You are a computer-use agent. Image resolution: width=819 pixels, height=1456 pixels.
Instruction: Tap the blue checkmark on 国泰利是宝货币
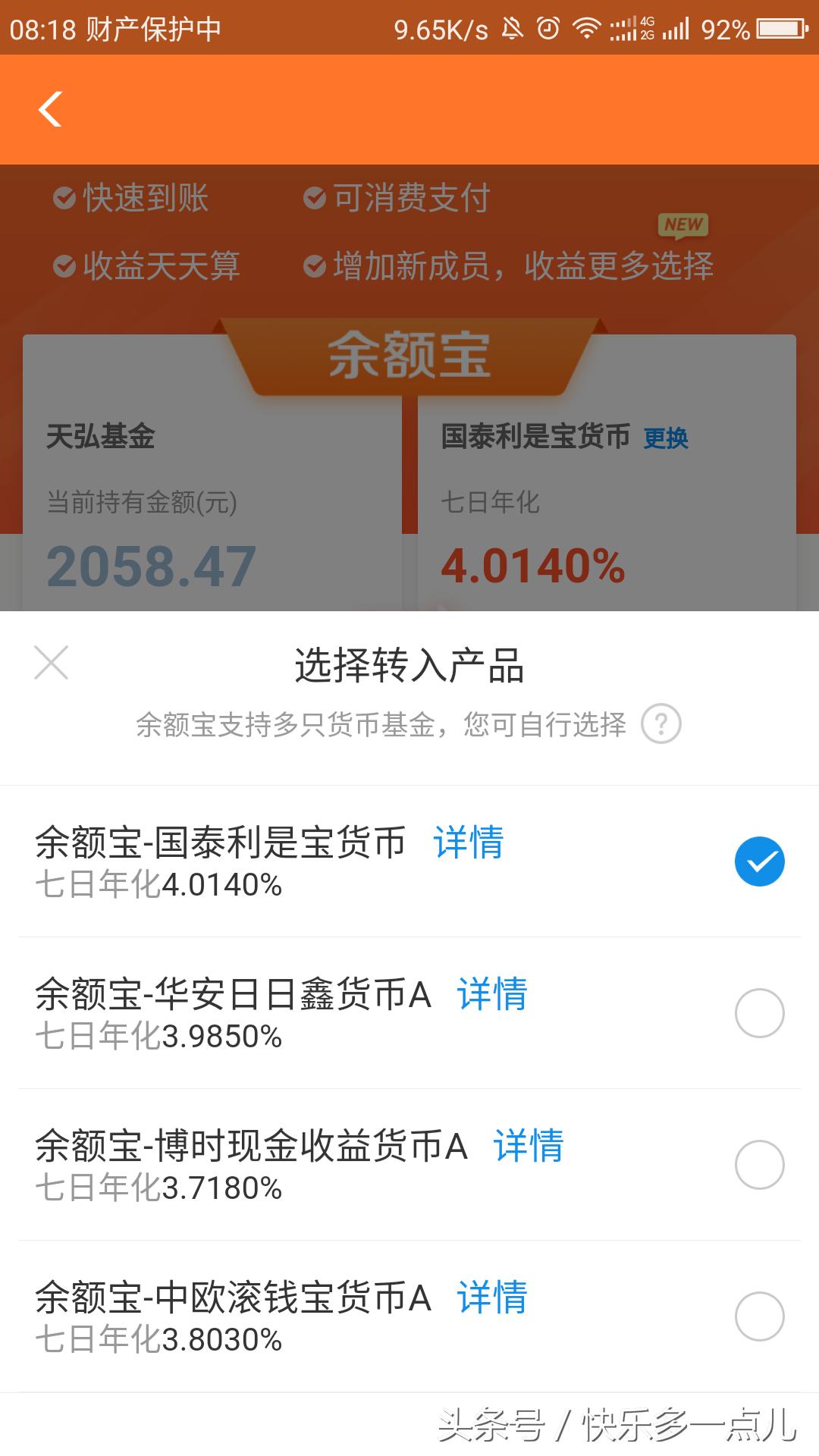coord(761,859)
